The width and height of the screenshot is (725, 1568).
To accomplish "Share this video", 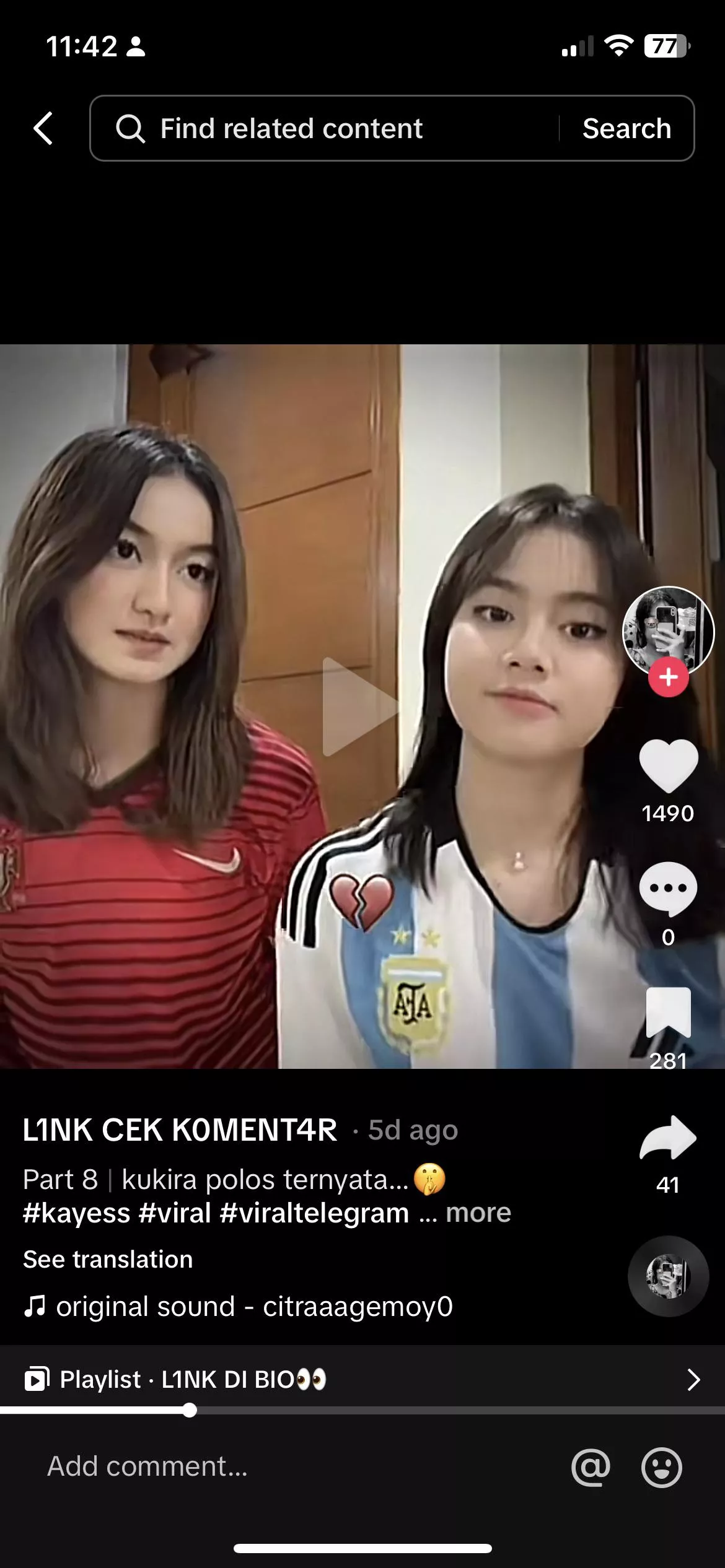I will coord(668,1138).
